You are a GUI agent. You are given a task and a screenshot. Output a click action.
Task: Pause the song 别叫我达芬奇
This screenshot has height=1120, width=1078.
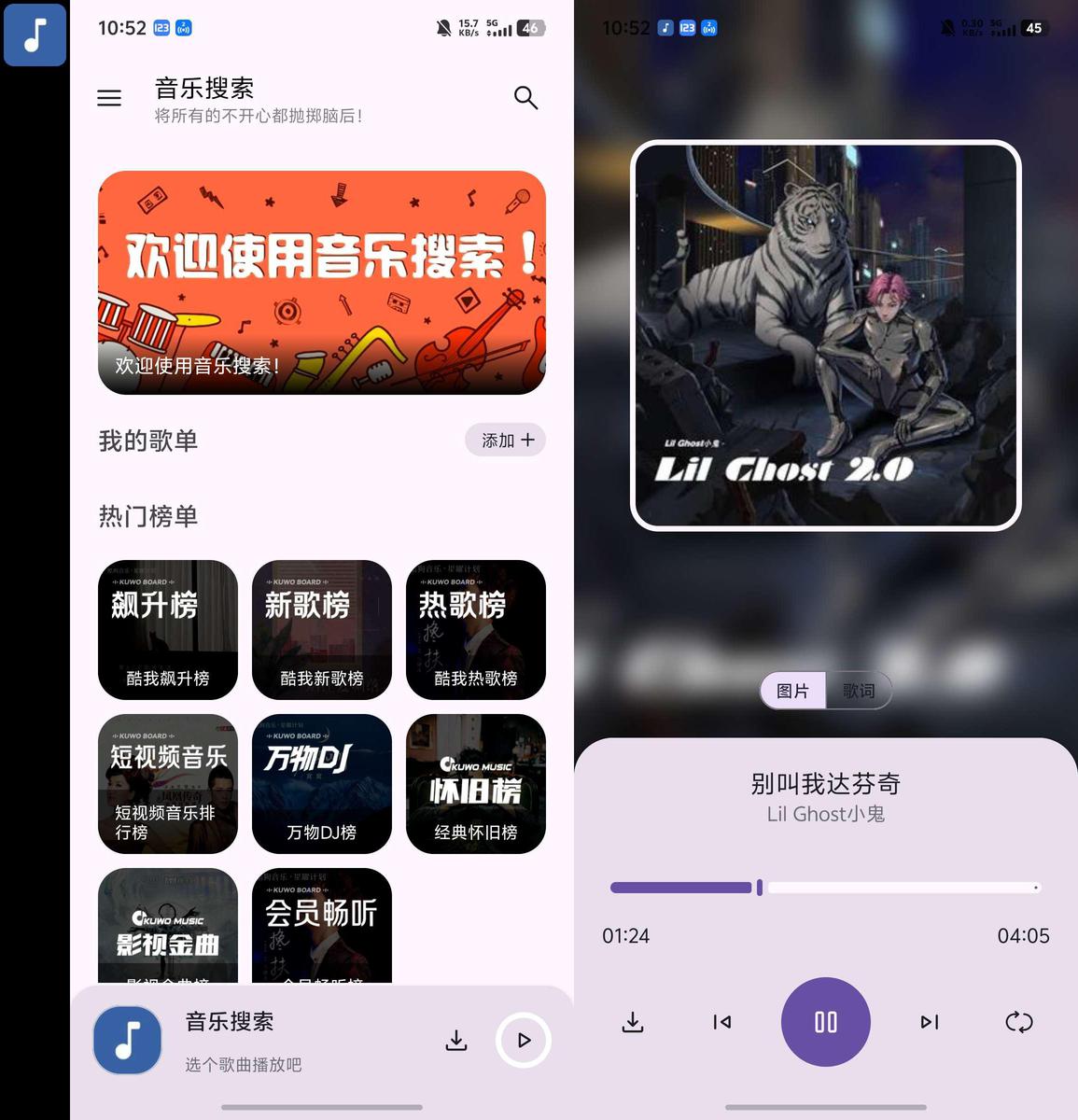[x=826, y=1022]
